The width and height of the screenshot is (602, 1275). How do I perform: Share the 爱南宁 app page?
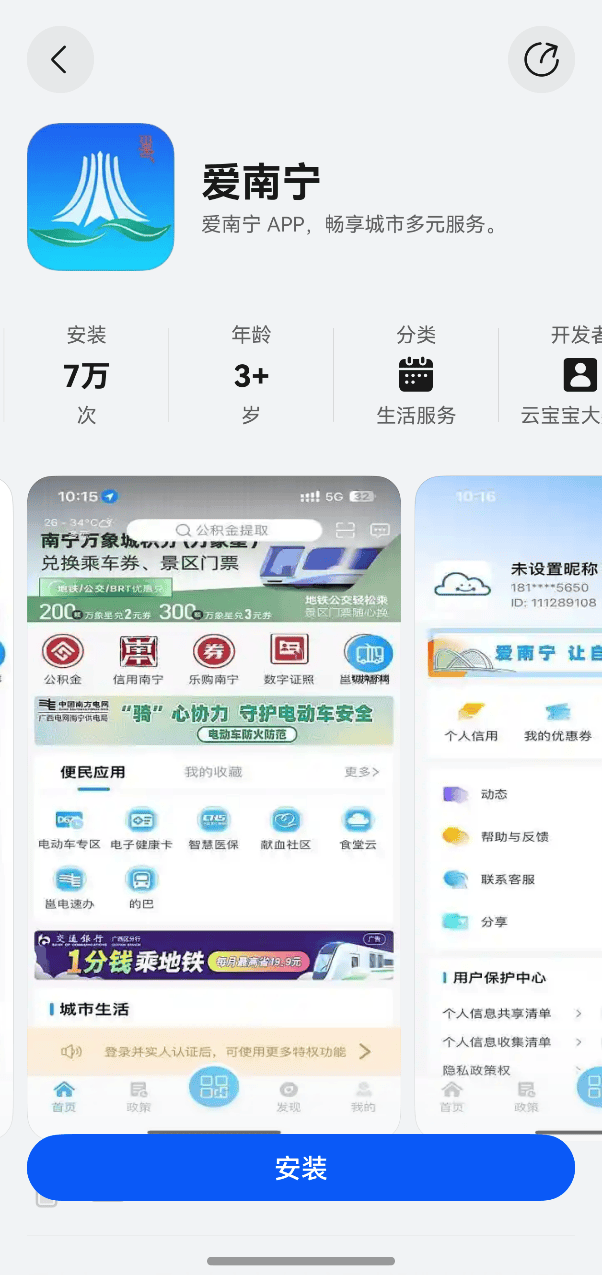tap(541, 60)
